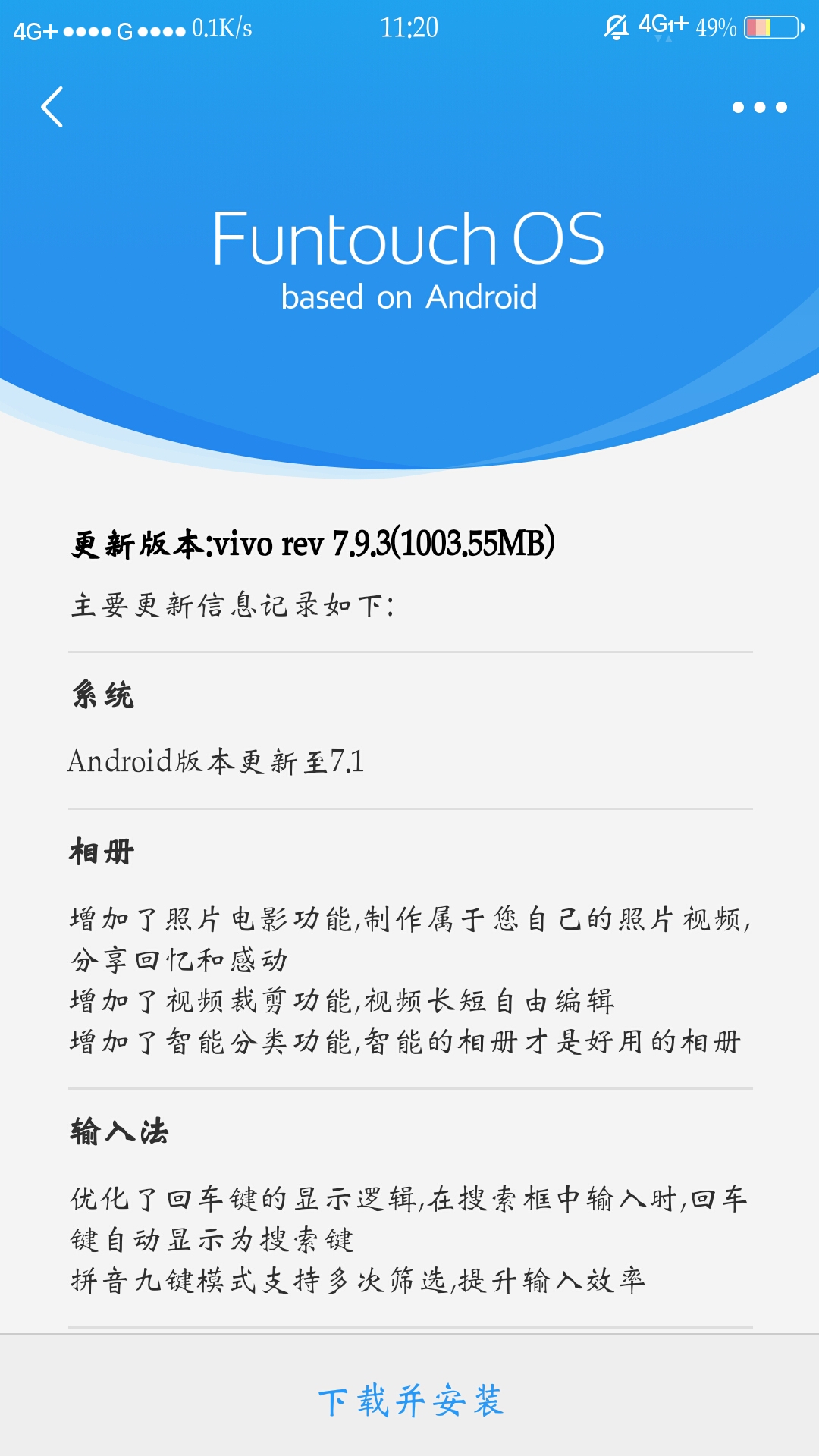Open the three-dot overflow menu
The height and width of the screenshot is (1456, 819).
(x=759, y=108)
